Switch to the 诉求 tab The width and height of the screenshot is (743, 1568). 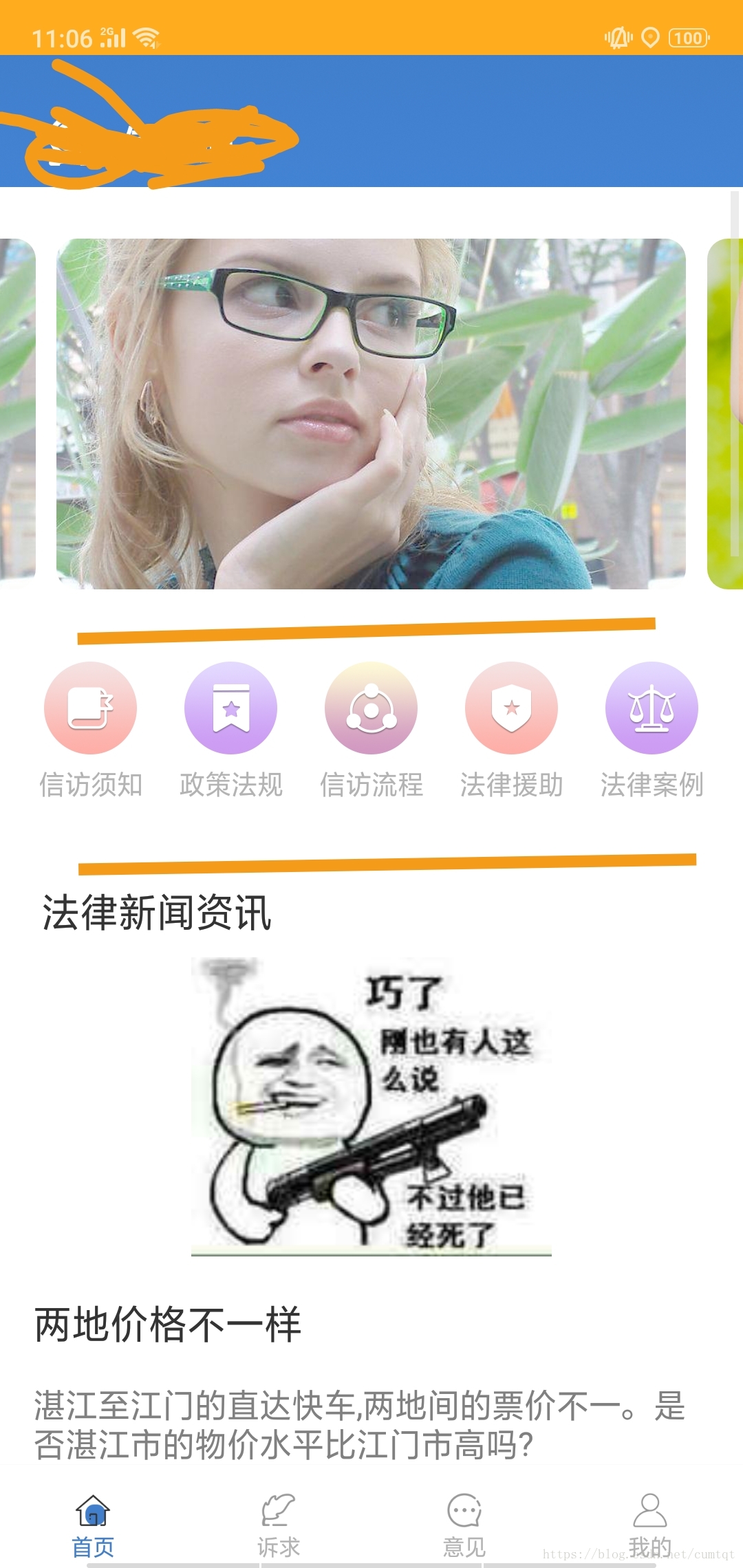[x=279, y=1526]
